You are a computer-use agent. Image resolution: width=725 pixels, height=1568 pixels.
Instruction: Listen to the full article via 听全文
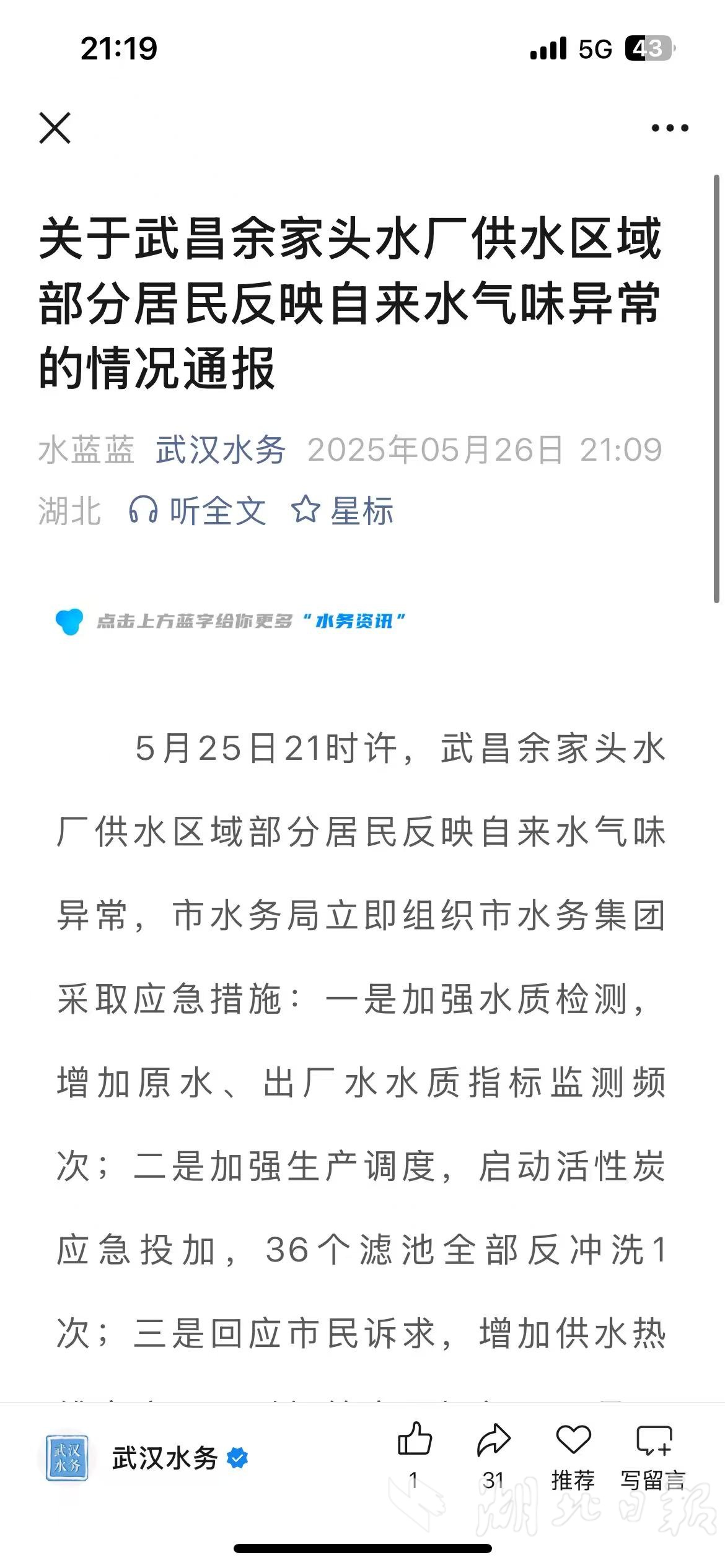coord(198,511)
